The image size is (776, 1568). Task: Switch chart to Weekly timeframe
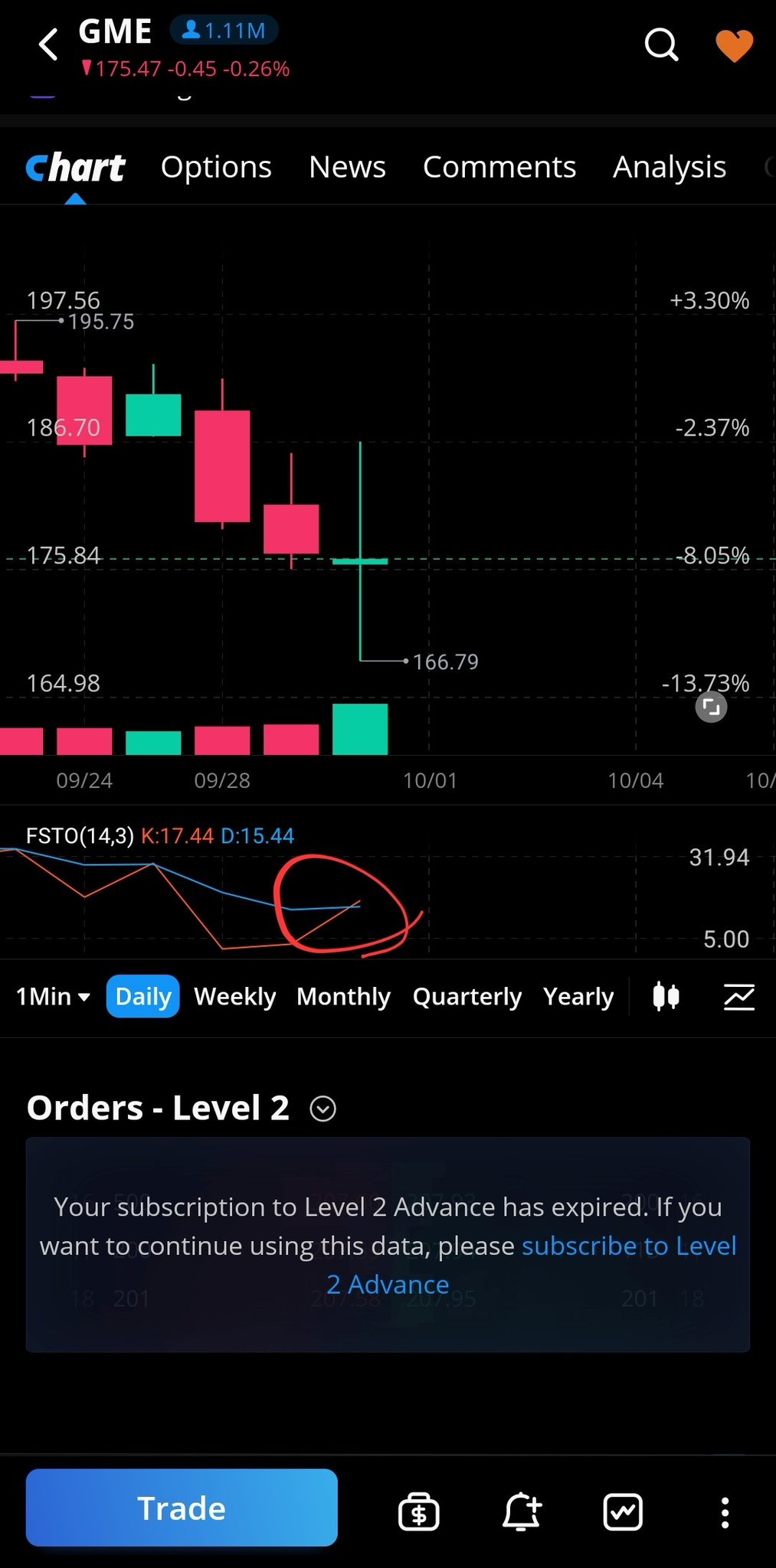point(234,996)
